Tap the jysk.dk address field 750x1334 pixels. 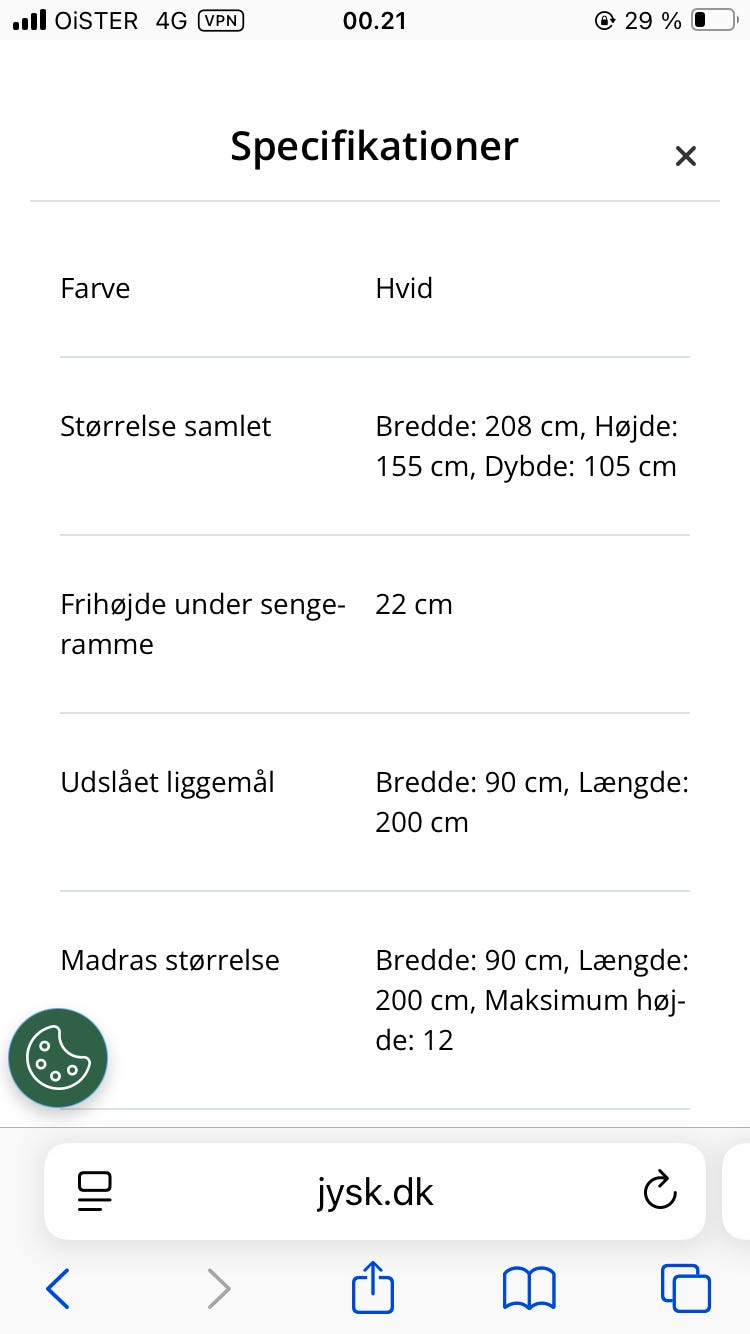coord(375,1191)
